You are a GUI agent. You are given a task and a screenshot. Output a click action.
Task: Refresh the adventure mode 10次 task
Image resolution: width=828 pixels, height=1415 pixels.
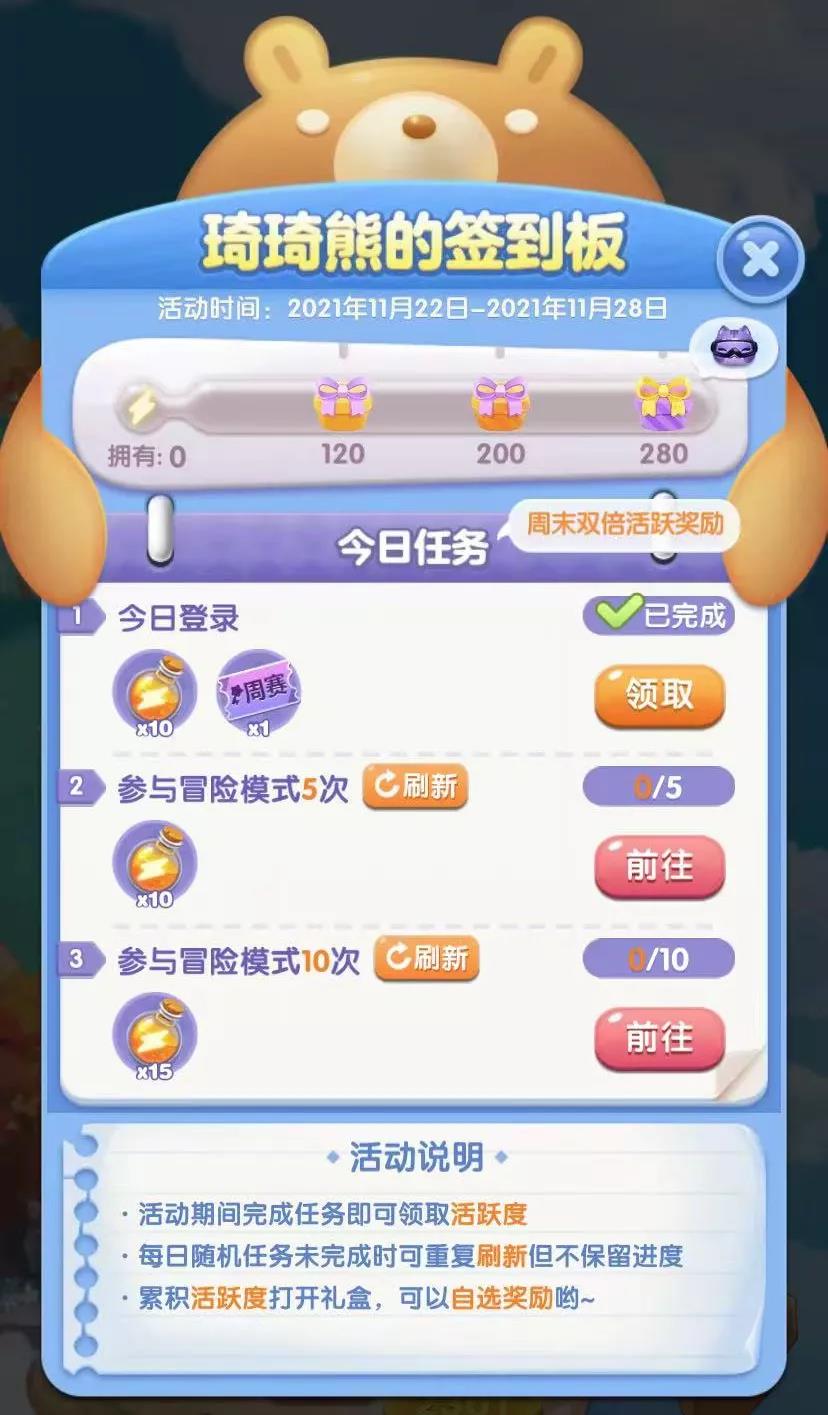pyautogui.click(x=427, y=959)
